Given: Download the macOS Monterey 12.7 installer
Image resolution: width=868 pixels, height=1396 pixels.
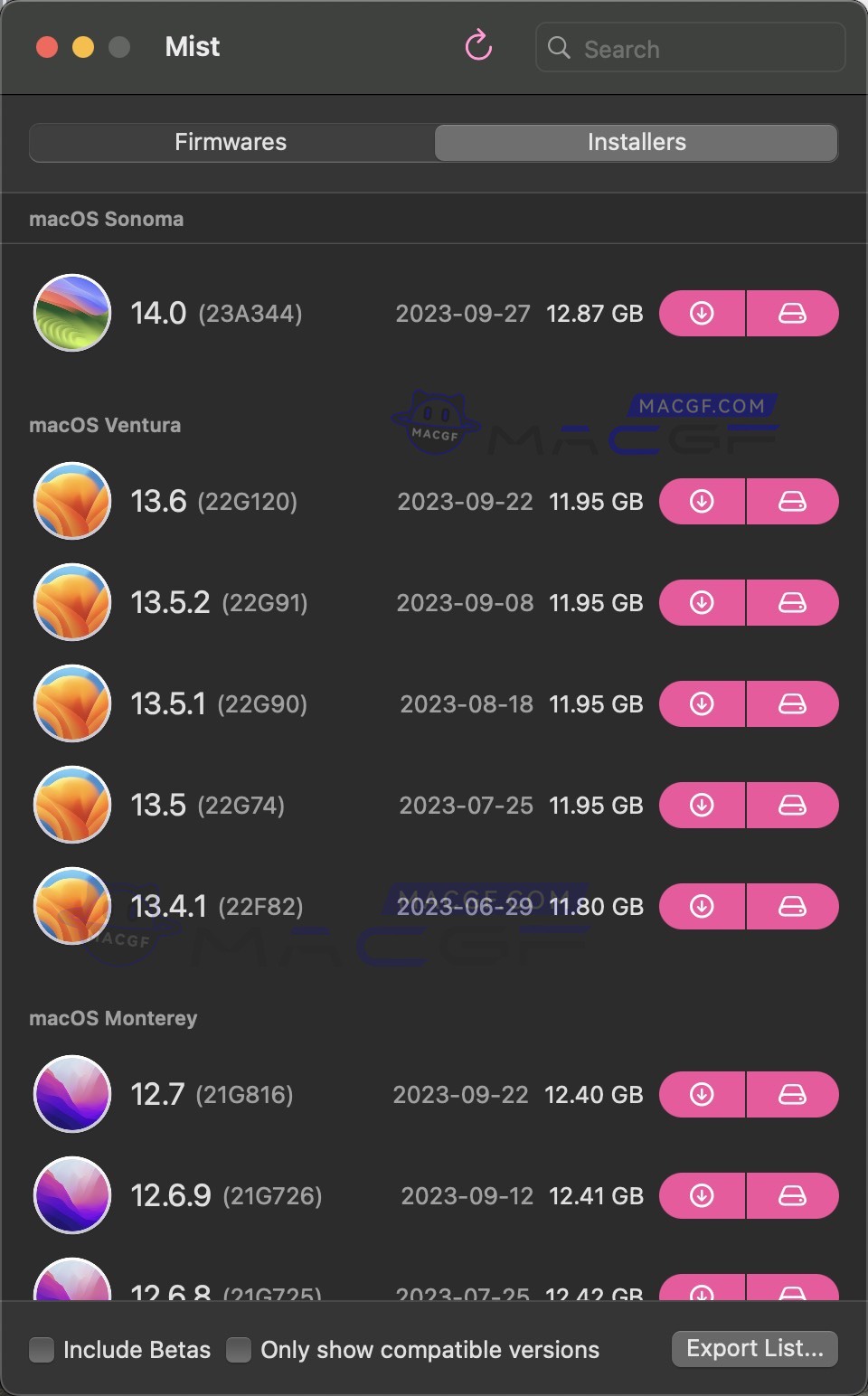Looking at the screenshot, I should (703, 1094).
